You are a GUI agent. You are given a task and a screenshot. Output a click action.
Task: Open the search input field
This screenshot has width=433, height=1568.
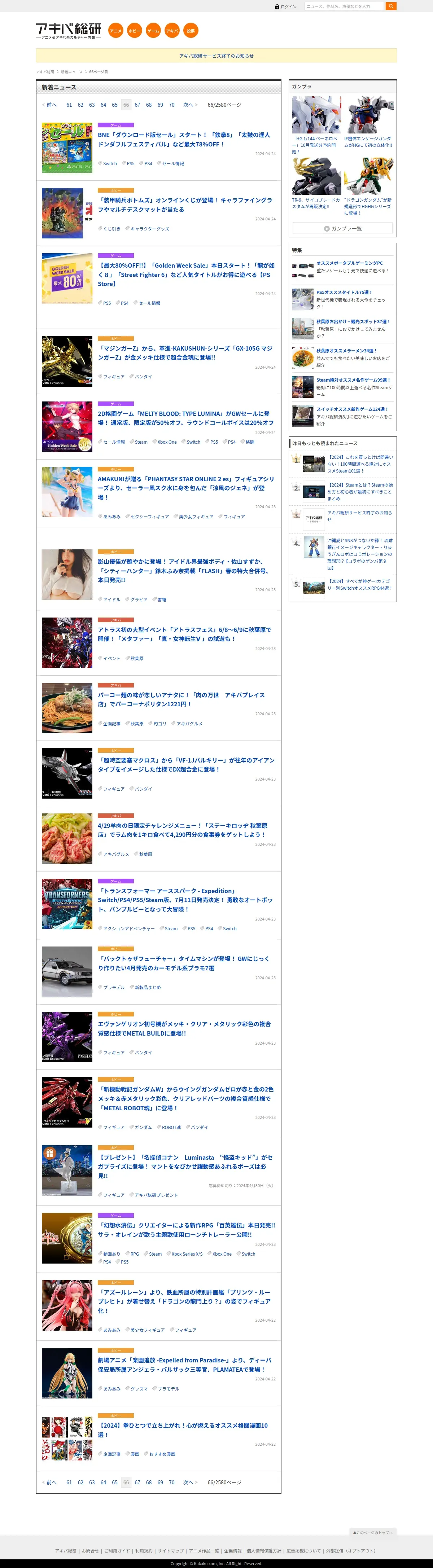(x=344, y=6)
